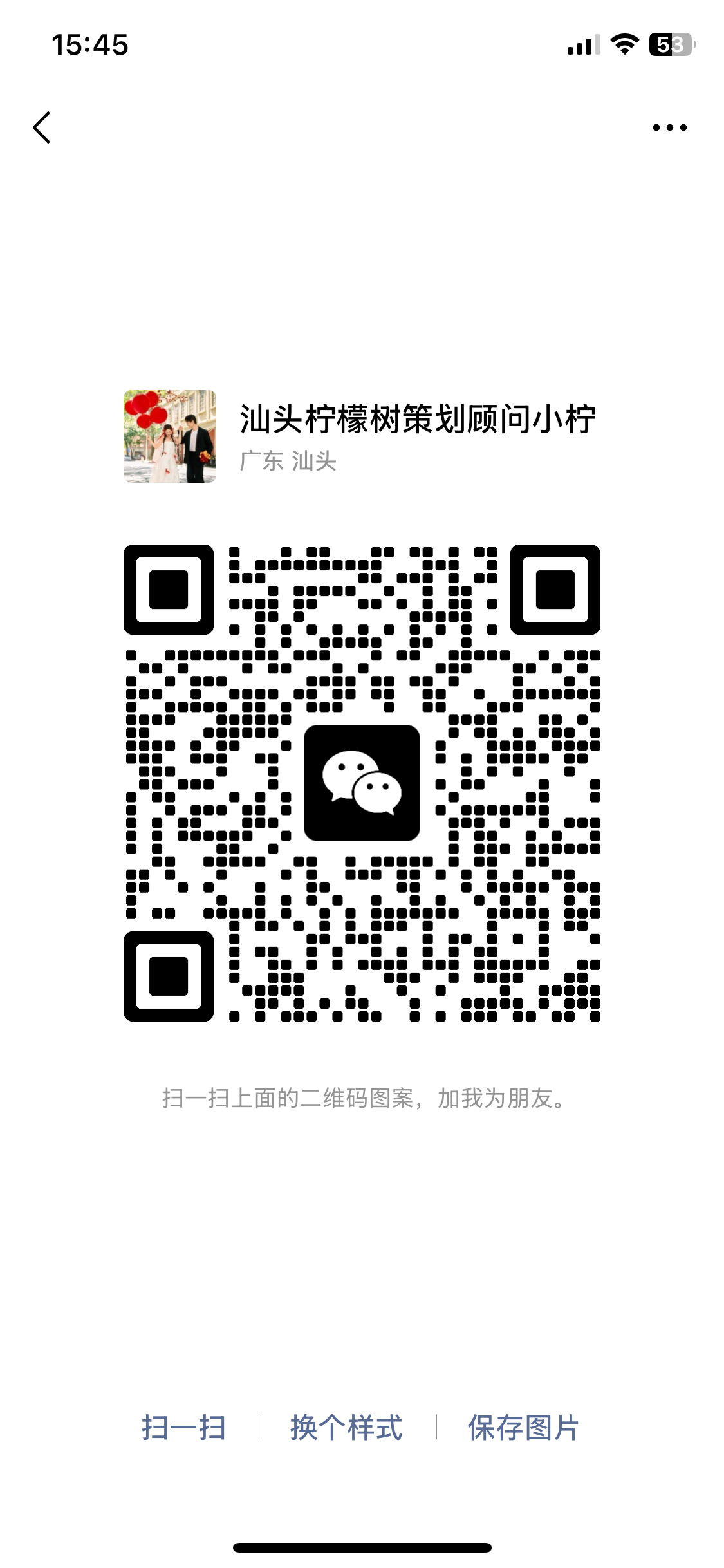This screenshot has height=1568, width=724.
Task: Open the three-dot more options menu
Action: click(669, 127)
